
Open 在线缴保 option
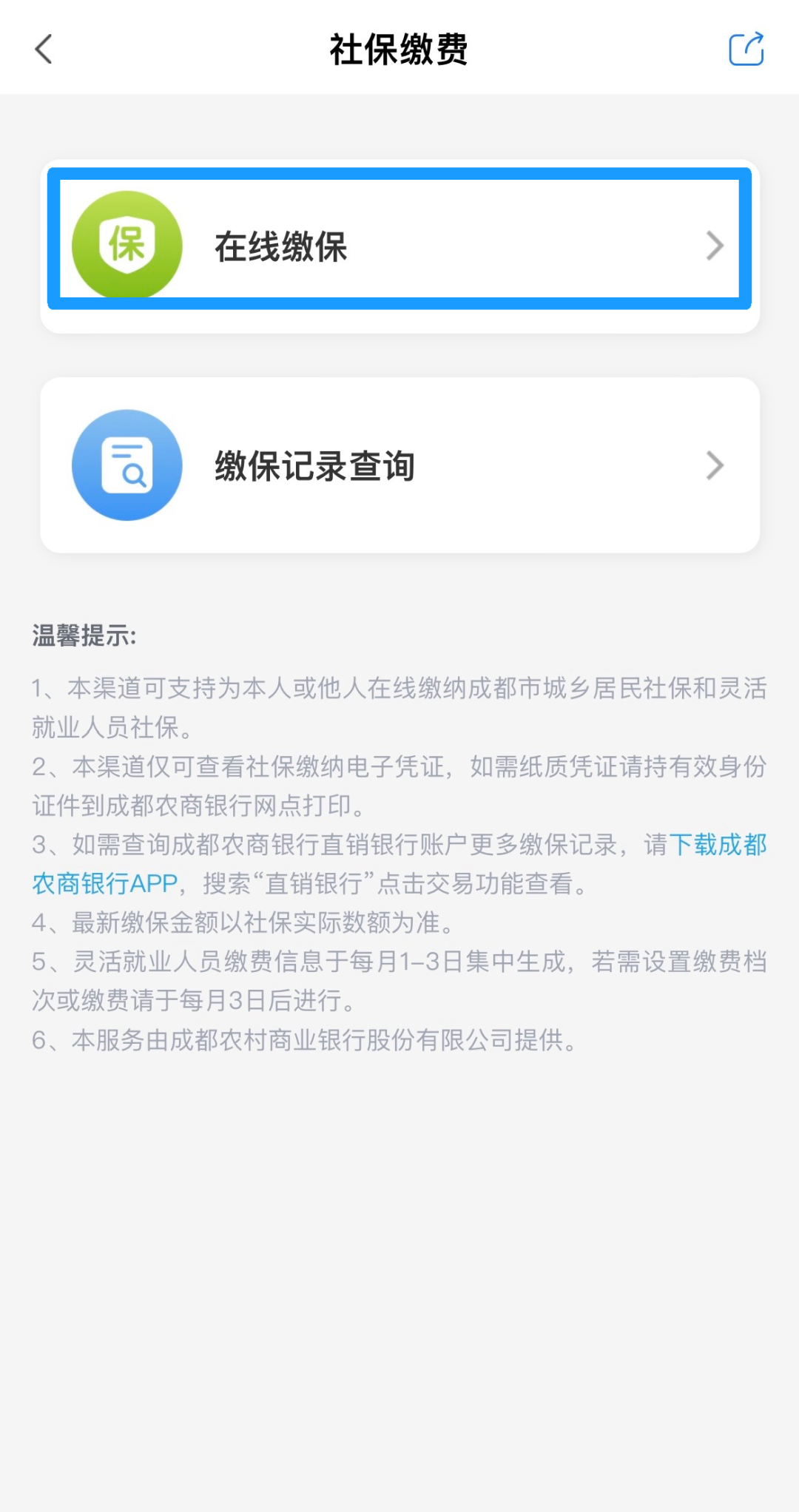(x=399, y=246)
